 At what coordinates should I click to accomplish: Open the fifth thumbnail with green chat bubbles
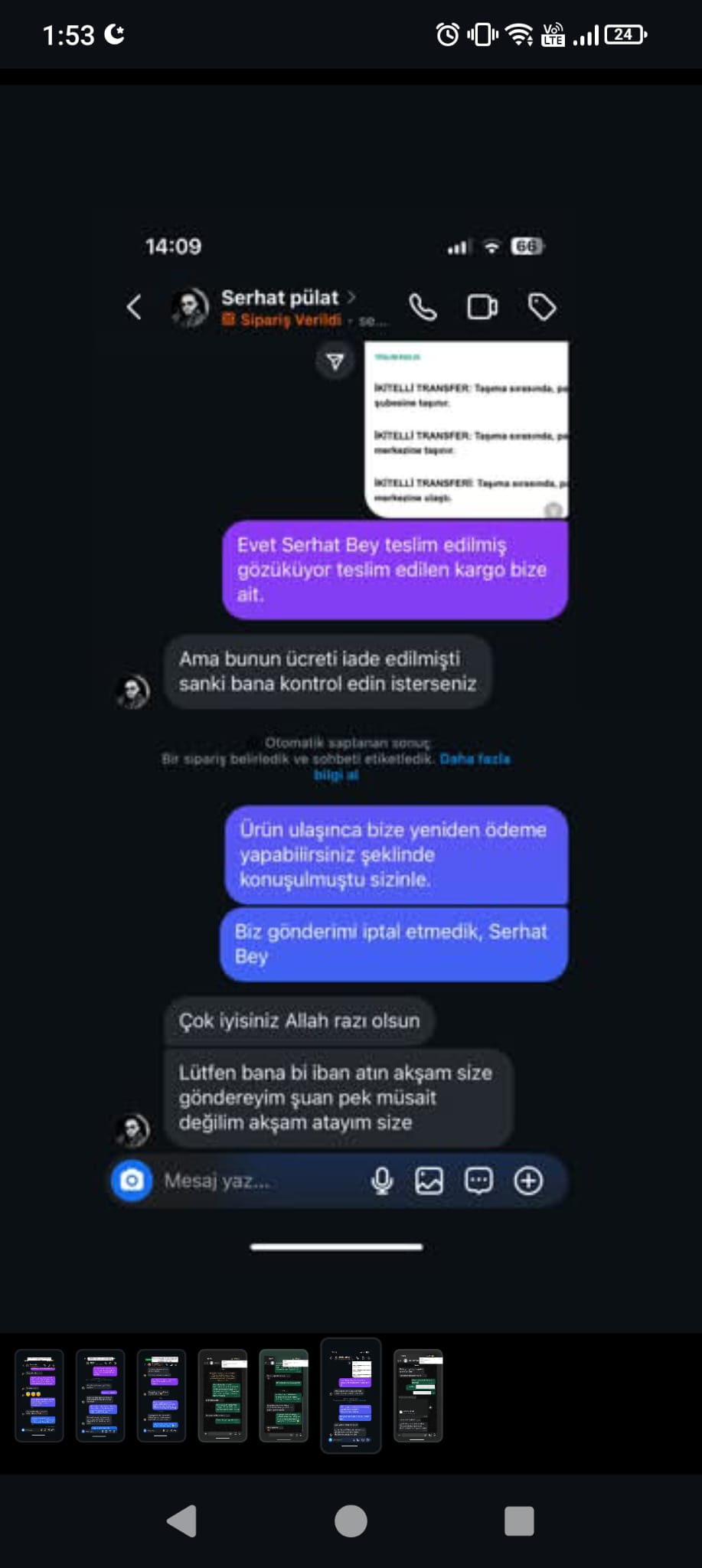284,1395
